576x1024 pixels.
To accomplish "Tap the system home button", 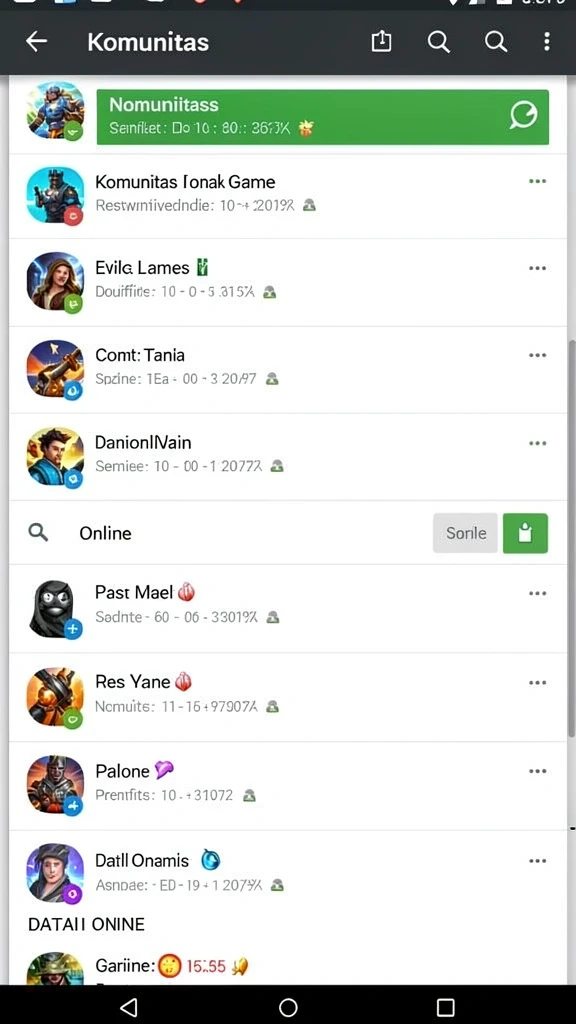I will pyautogui.click(x=288, y=1007).
